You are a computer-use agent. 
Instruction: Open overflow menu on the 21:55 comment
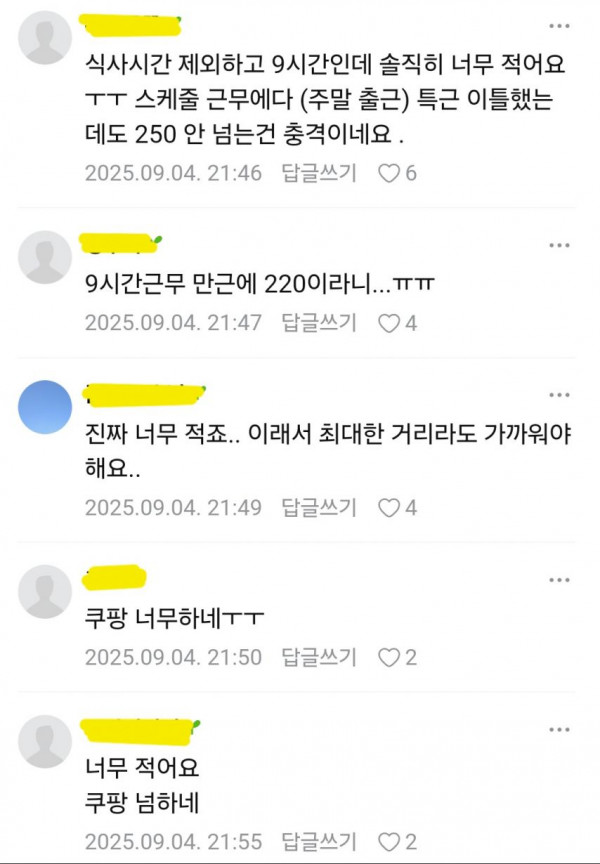click(560, 727)
